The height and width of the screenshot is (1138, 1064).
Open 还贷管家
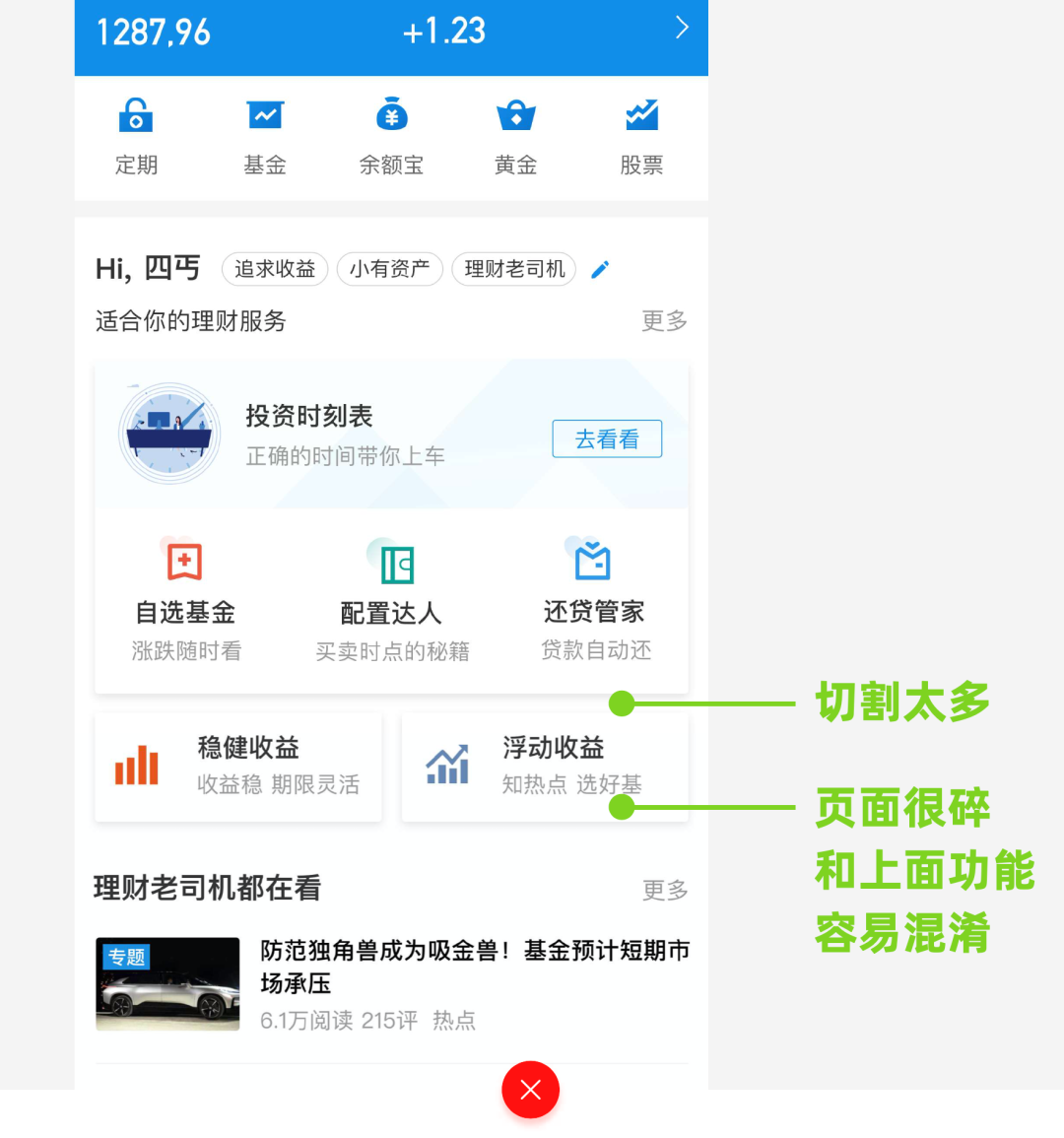(x=594, y=601)
